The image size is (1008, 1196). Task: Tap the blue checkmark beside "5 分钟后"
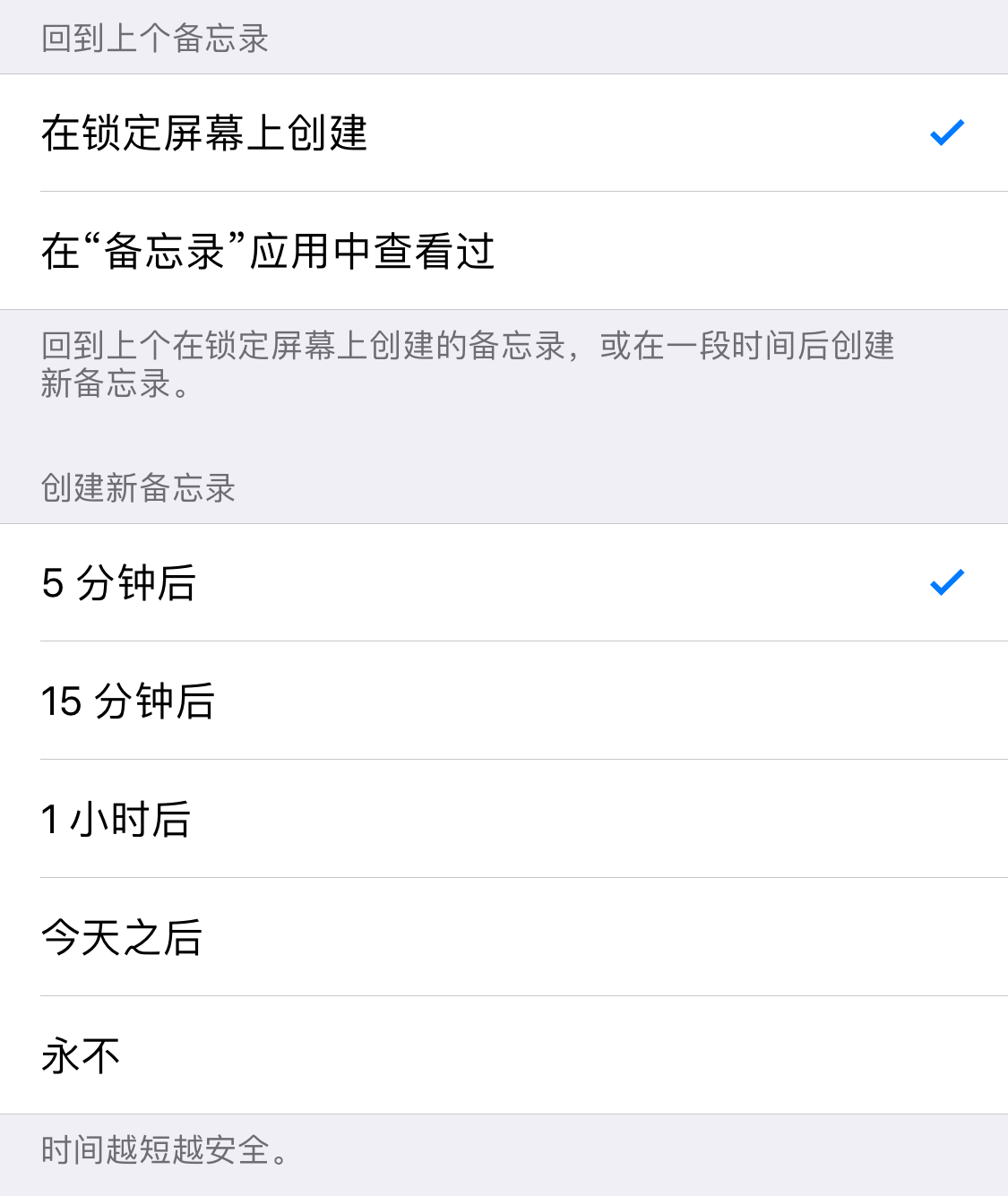click(946, 582)
